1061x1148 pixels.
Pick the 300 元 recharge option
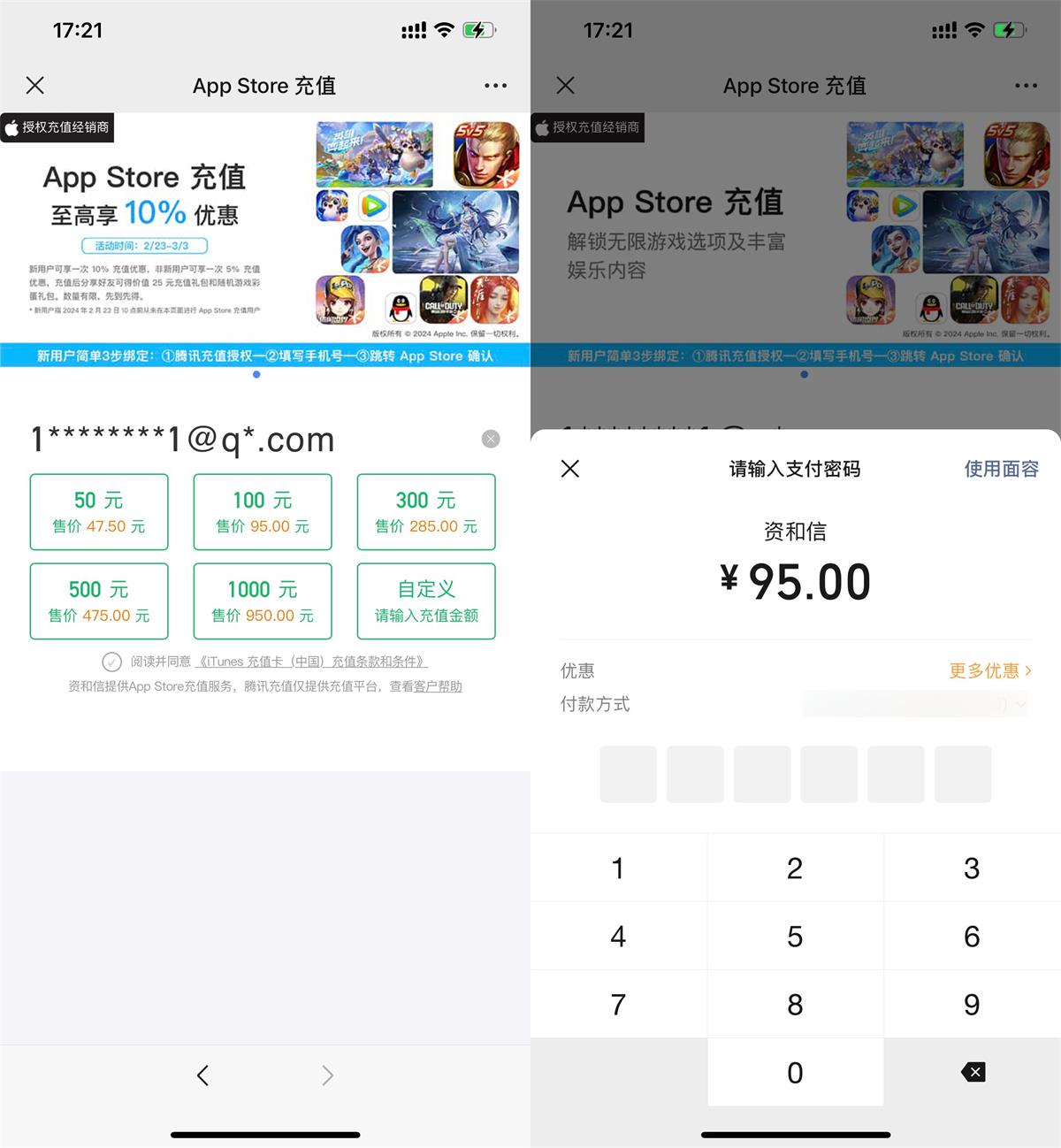coord(426,512)
